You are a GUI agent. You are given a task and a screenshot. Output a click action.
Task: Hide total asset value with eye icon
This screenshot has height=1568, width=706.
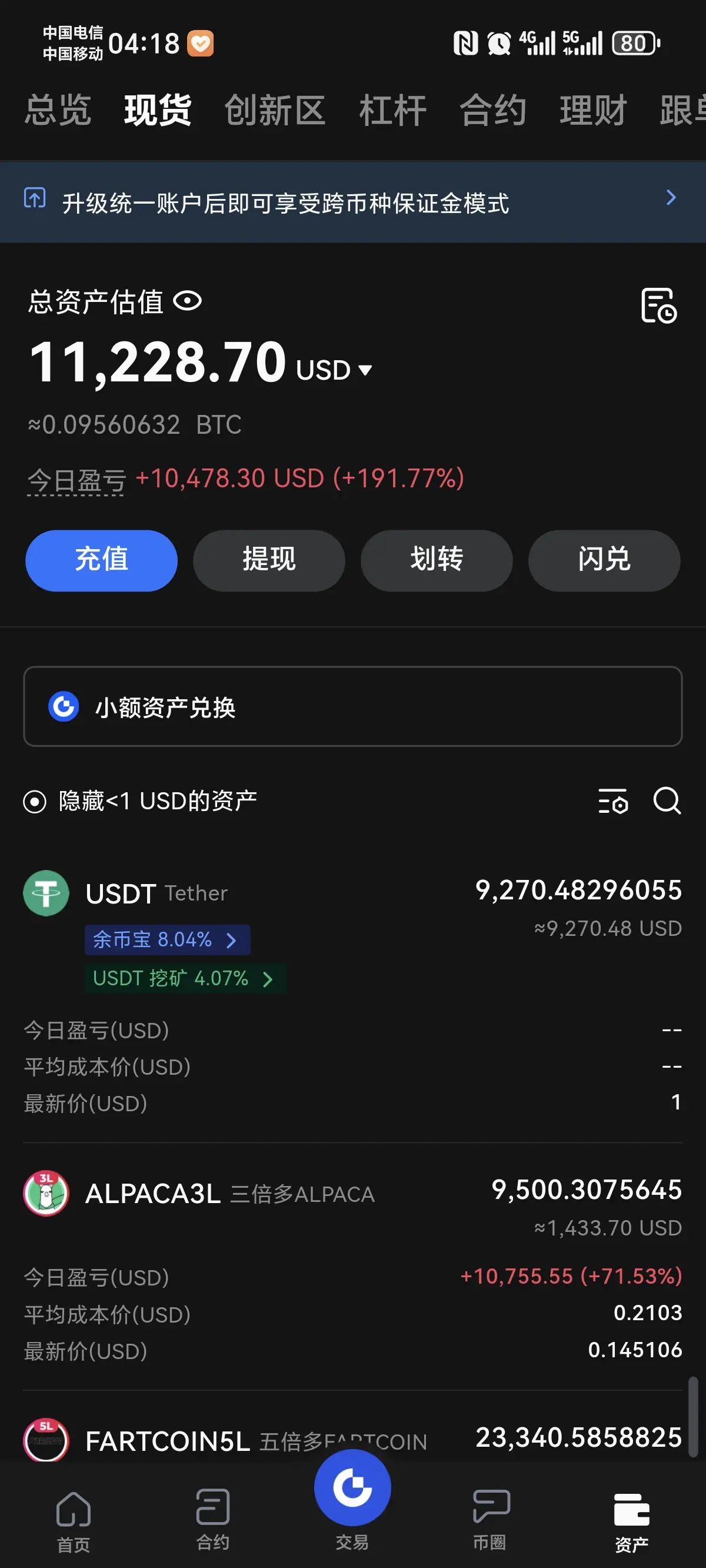click(x=188, y=301)
